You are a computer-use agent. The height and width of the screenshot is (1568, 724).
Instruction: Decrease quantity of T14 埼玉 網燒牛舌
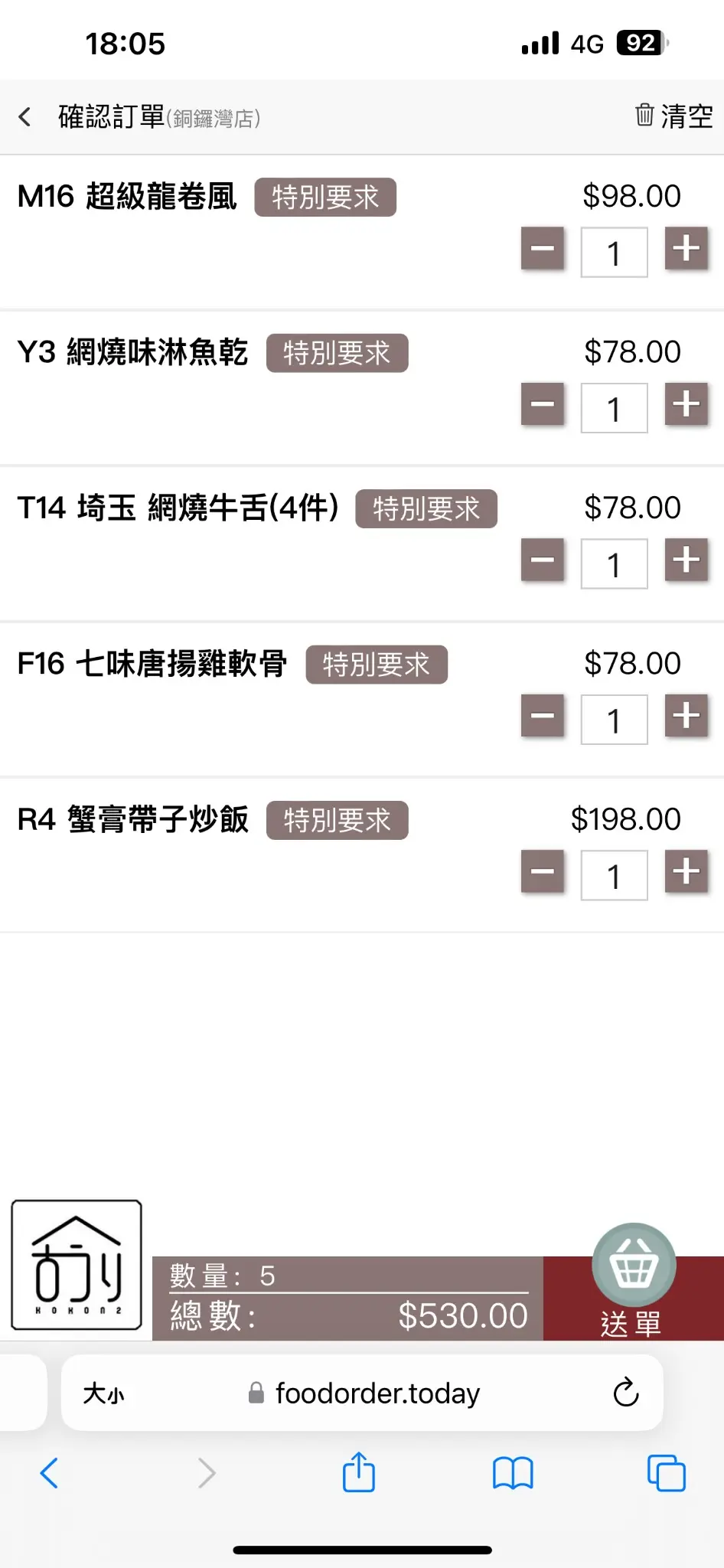[x=543, y=560]
